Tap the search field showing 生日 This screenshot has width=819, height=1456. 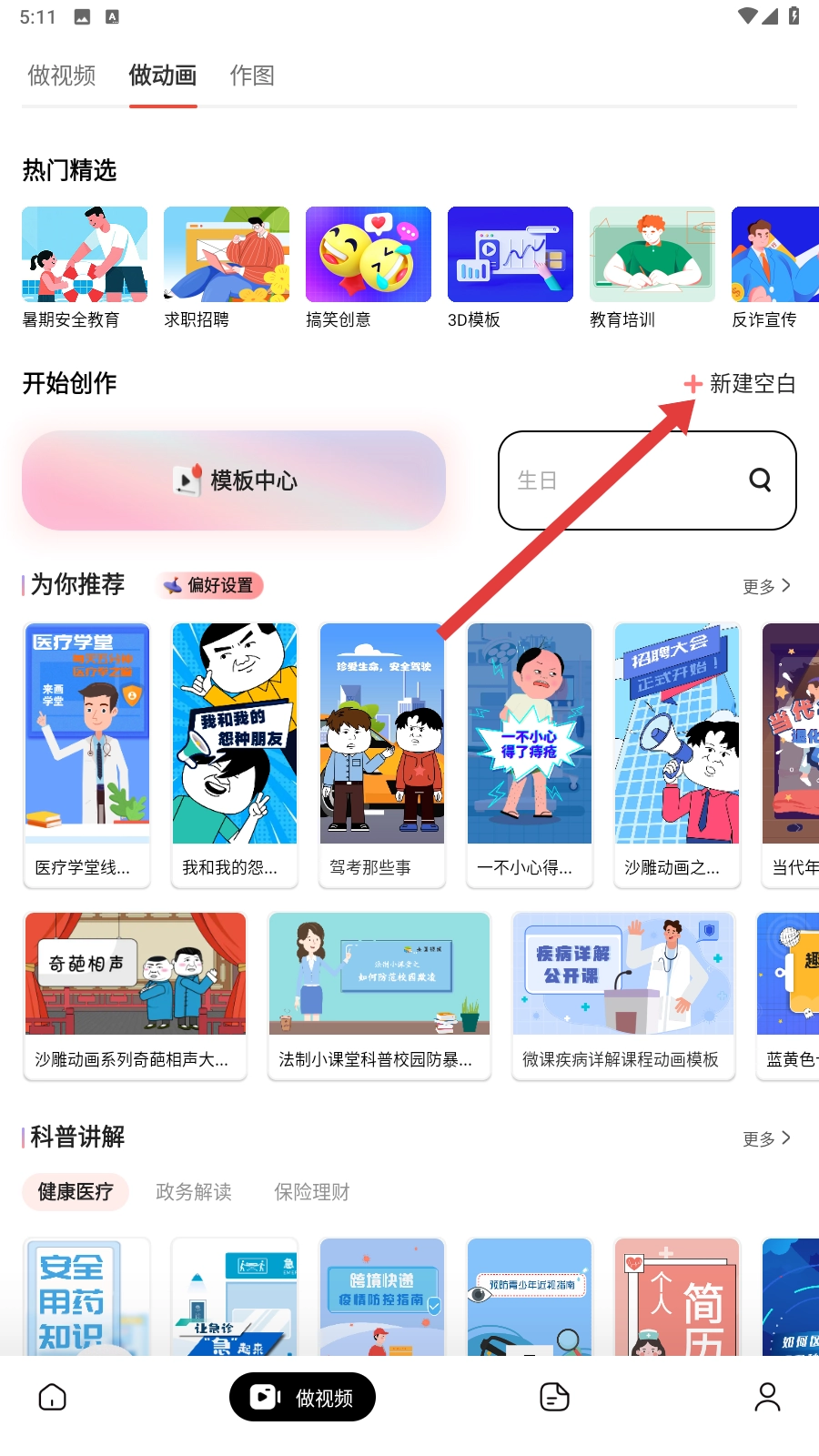coord(647,480)
